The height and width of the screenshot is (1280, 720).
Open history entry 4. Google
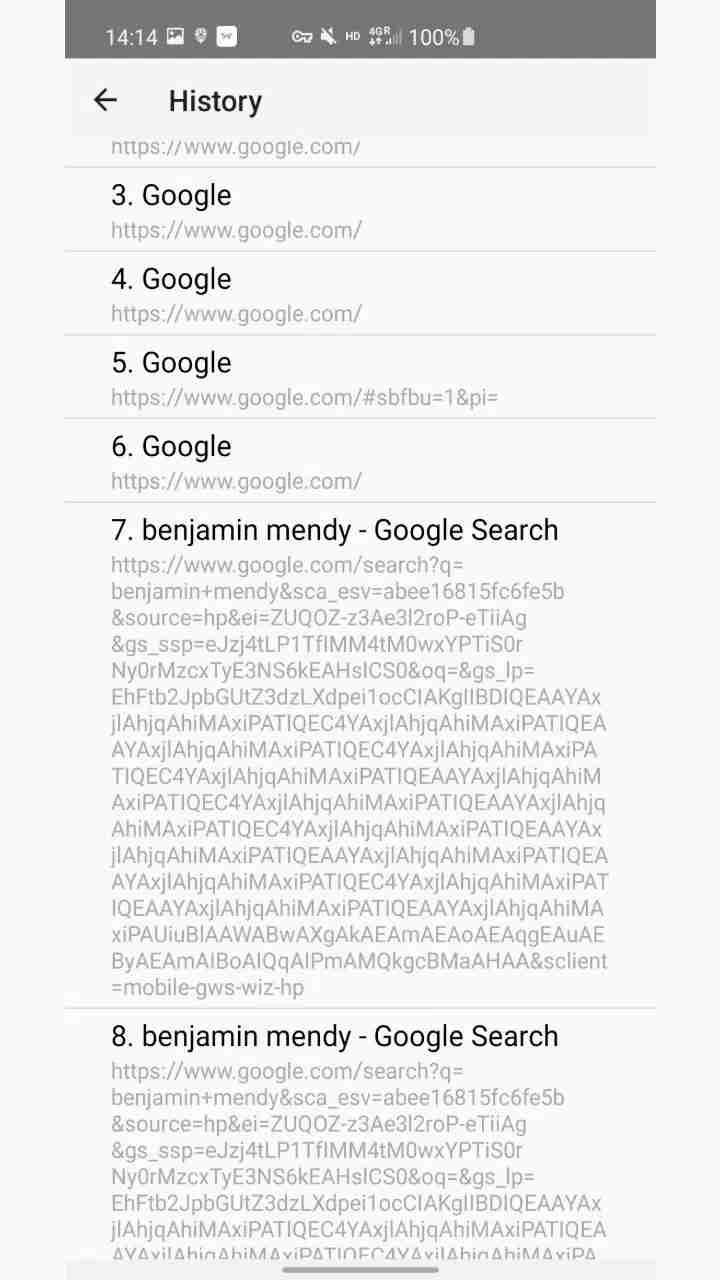[x=360, y=294]
